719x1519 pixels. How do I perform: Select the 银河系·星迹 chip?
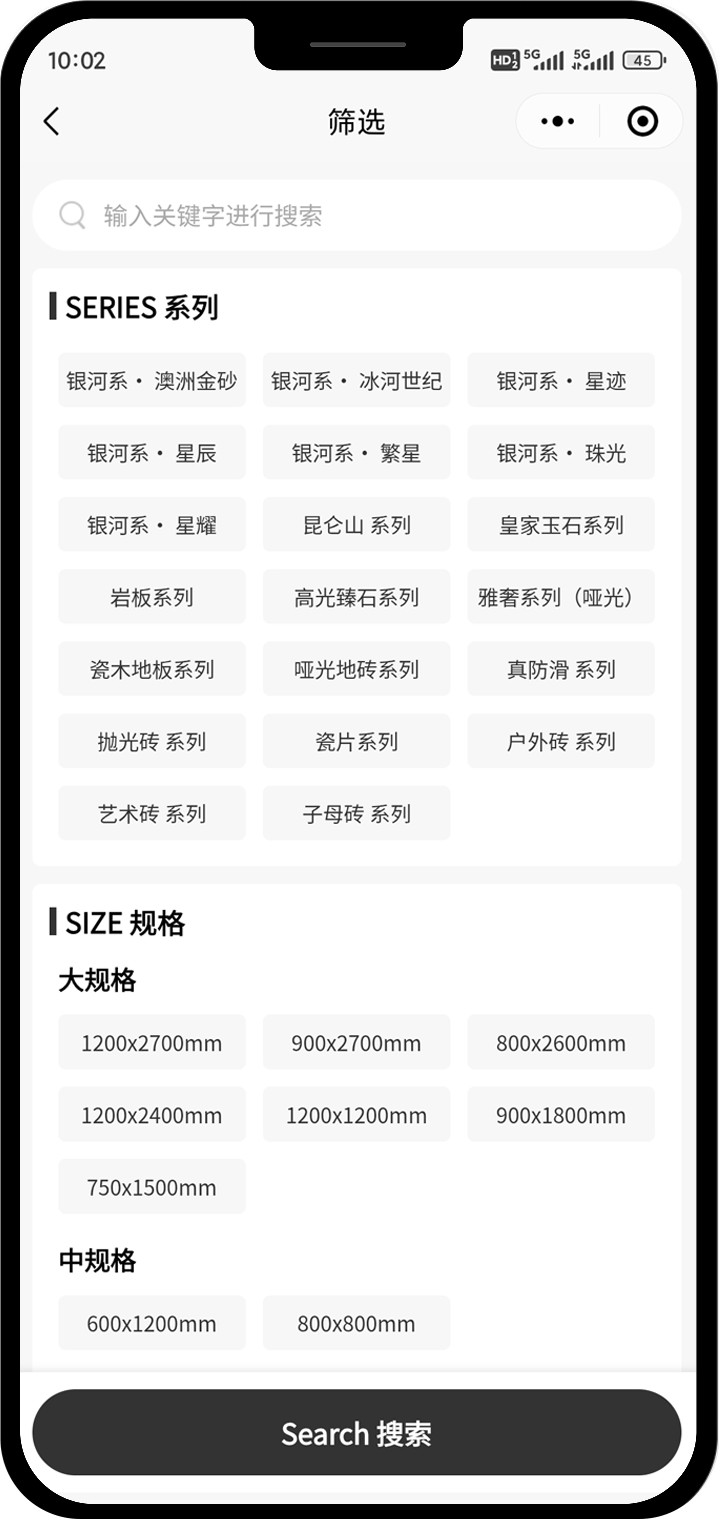[561, 381]
